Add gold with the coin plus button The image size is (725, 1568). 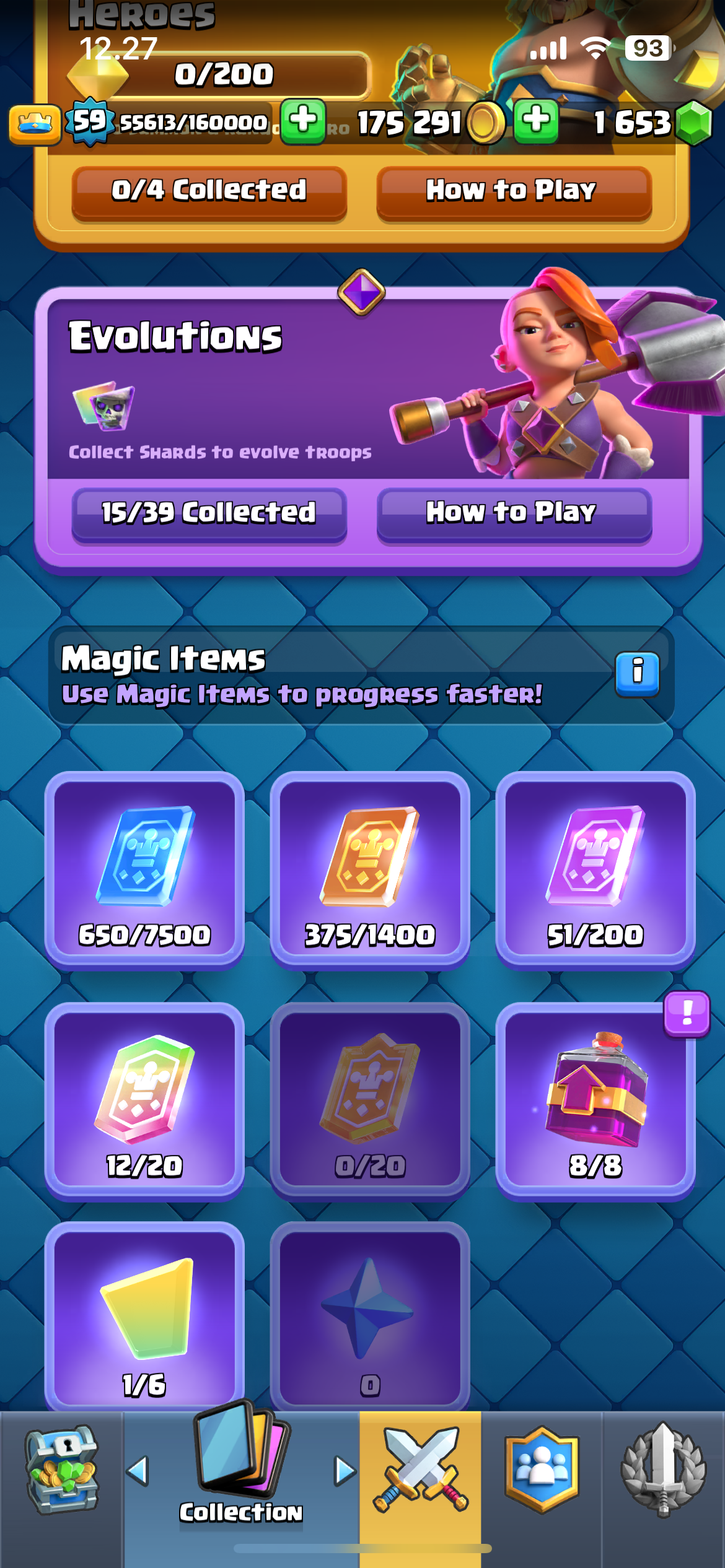point(536,121)
